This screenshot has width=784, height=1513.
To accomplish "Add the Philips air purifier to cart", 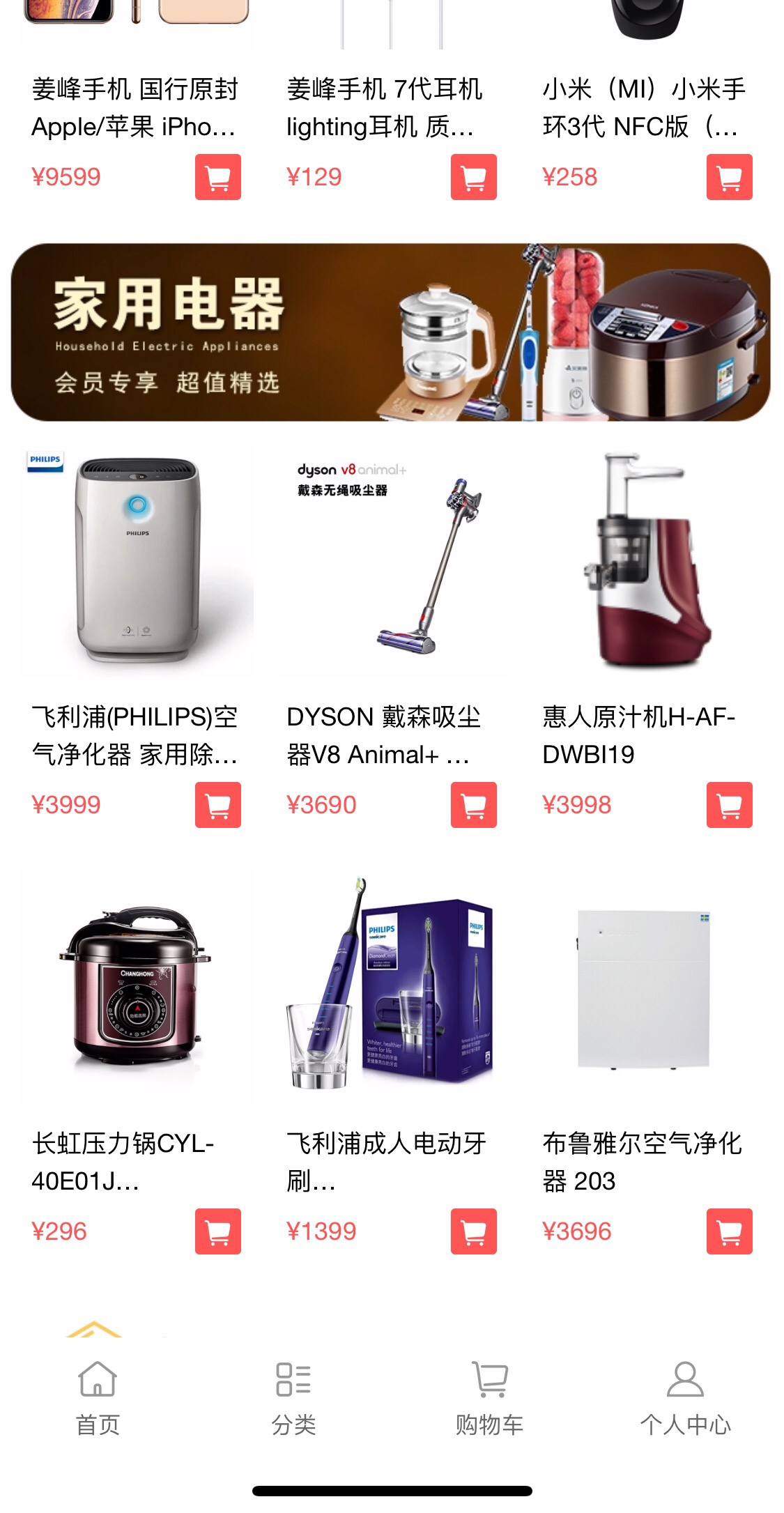I will (217, 804).
